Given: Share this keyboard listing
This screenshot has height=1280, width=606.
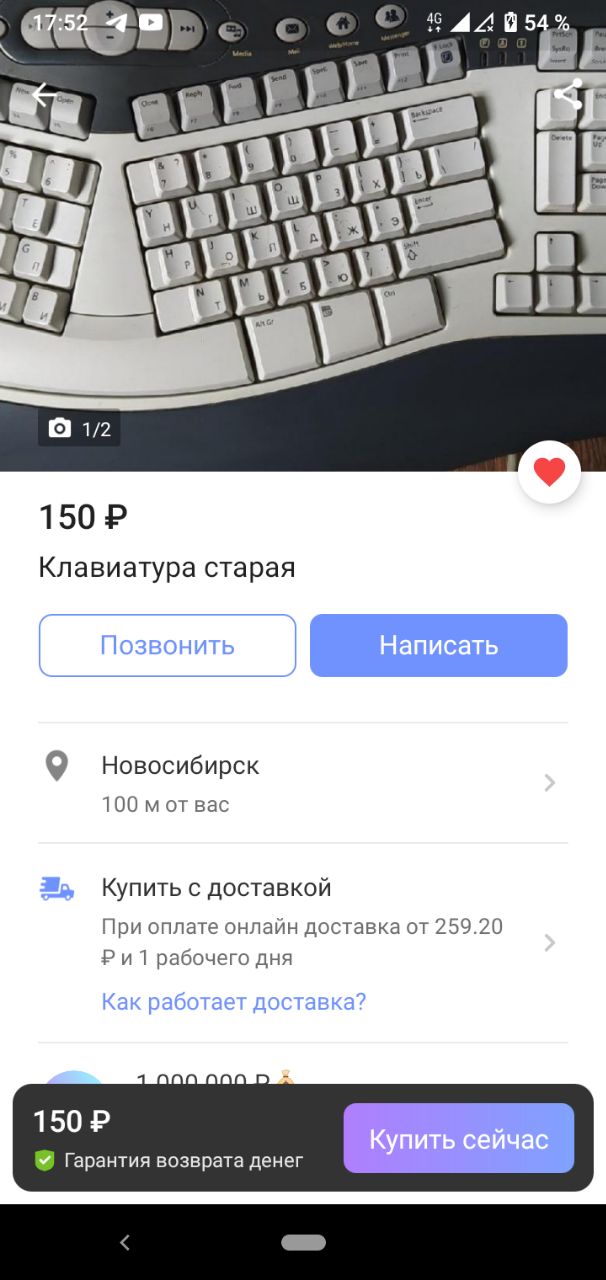Looking at the screenshot, I should click(x=568, y=96).
